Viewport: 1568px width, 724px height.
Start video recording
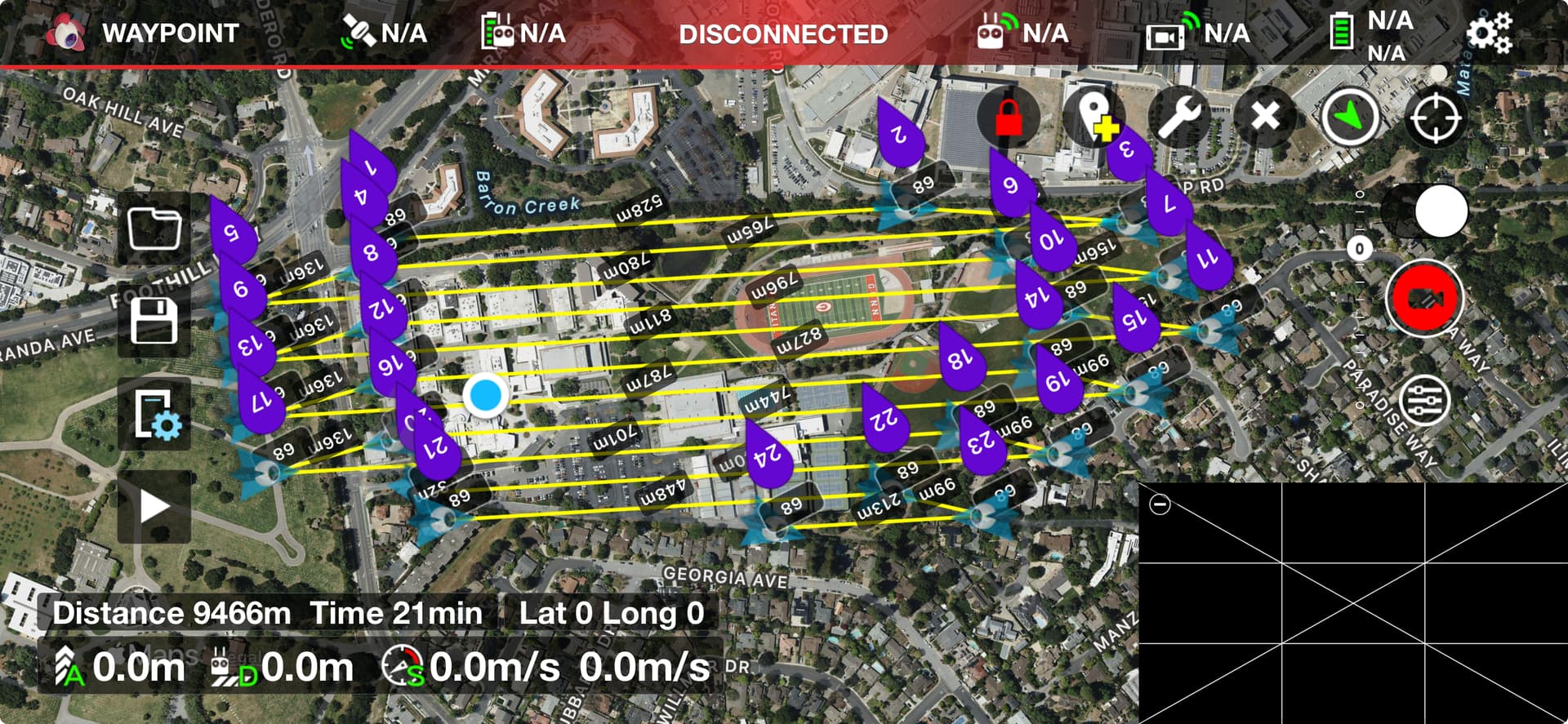coord(1425,299)
